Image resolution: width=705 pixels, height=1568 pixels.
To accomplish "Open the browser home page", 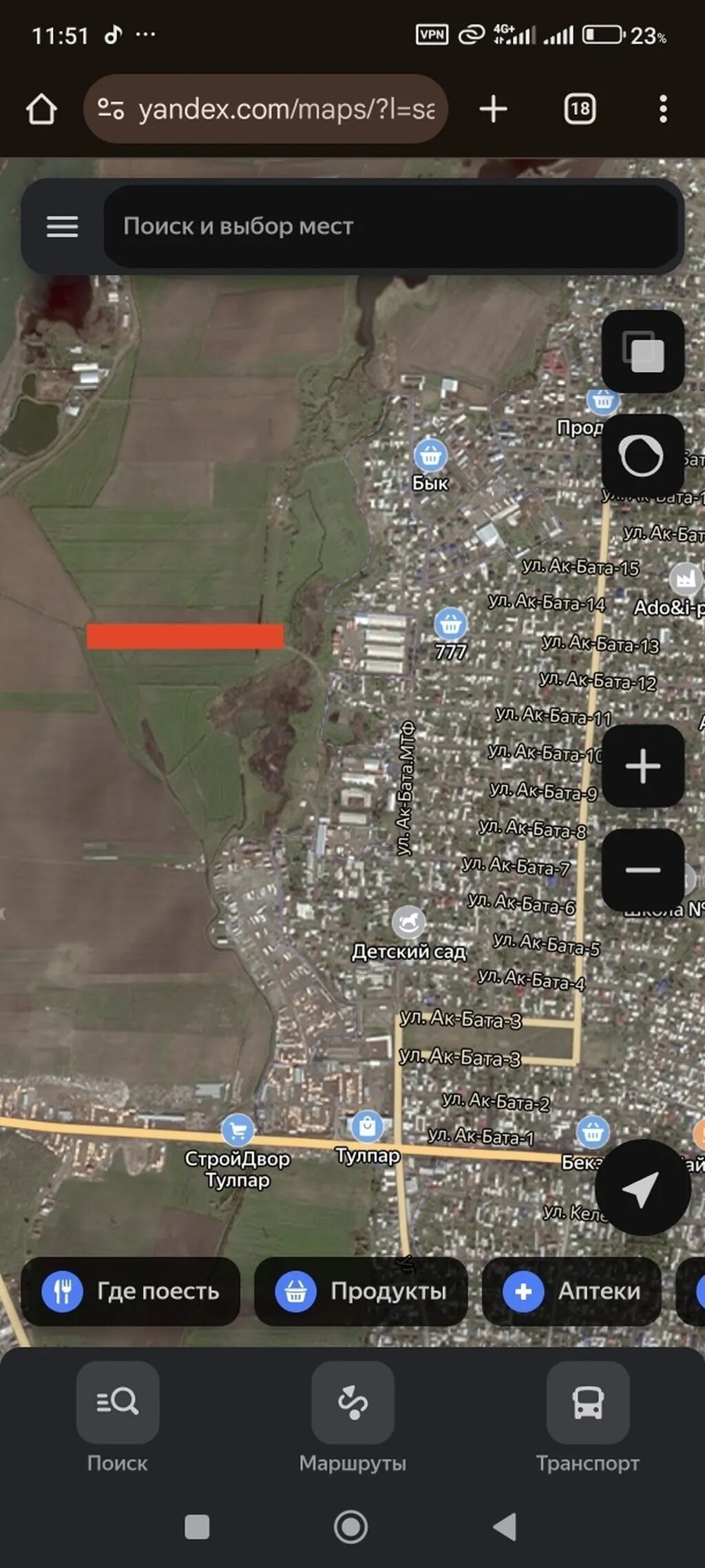I will [41, 109].
